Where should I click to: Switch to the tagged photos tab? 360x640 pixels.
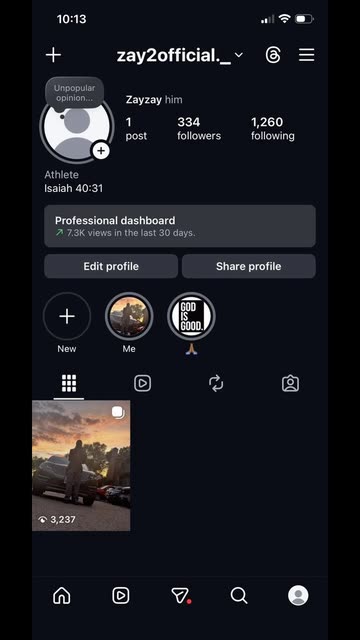click(x=290, y=383)
